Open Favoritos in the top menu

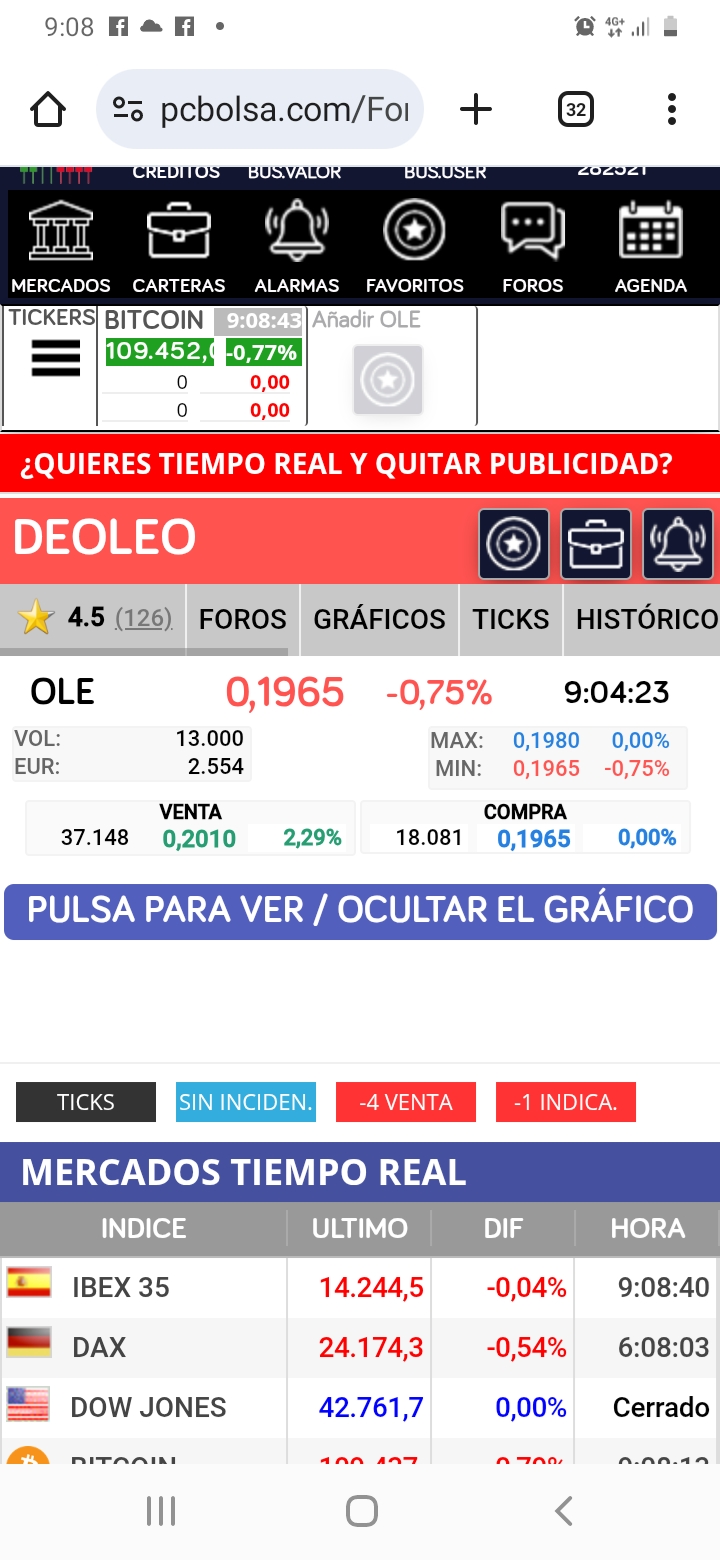[415, 246]
